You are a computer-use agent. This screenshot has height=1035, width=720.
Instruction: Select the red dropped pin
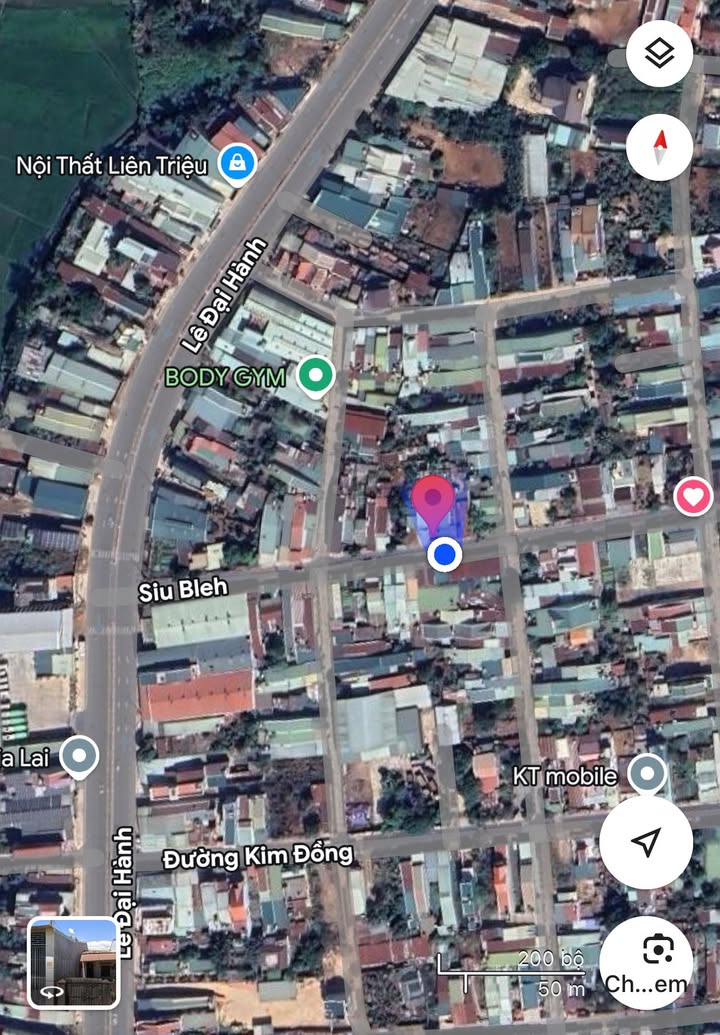[433, 499]
